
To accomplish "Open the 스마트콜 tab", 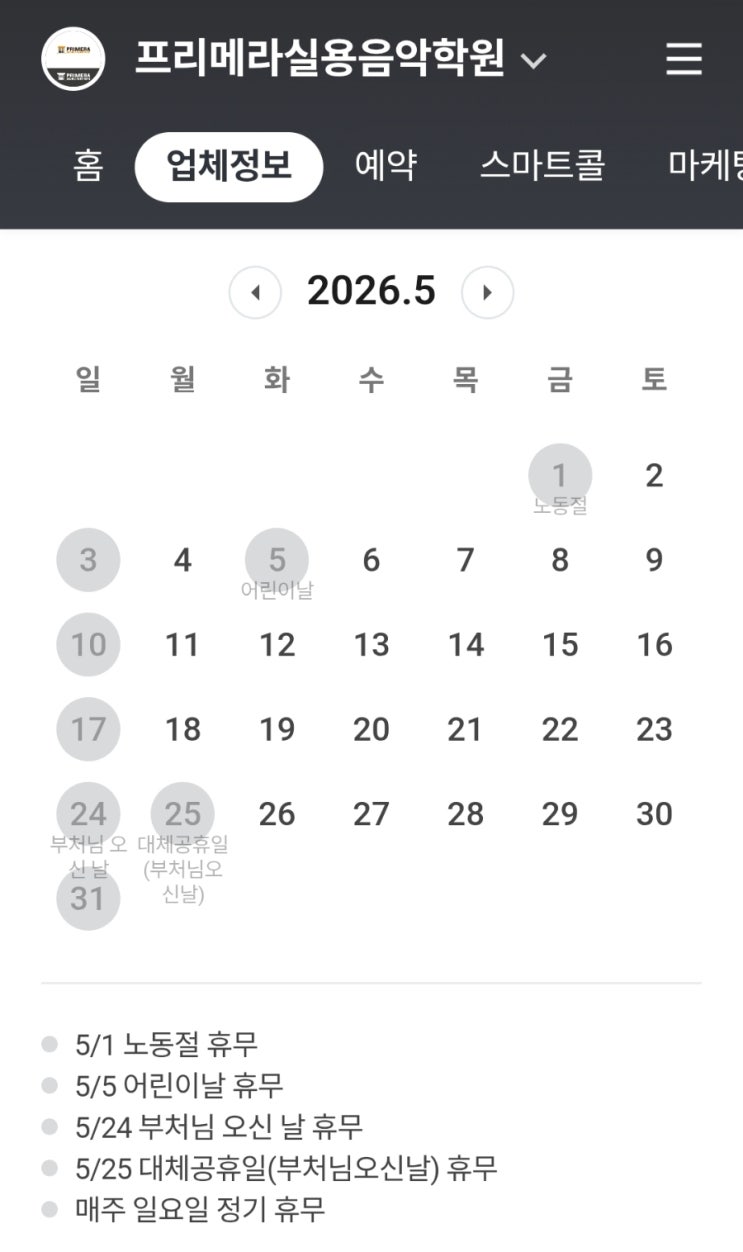I will point(542,166).
